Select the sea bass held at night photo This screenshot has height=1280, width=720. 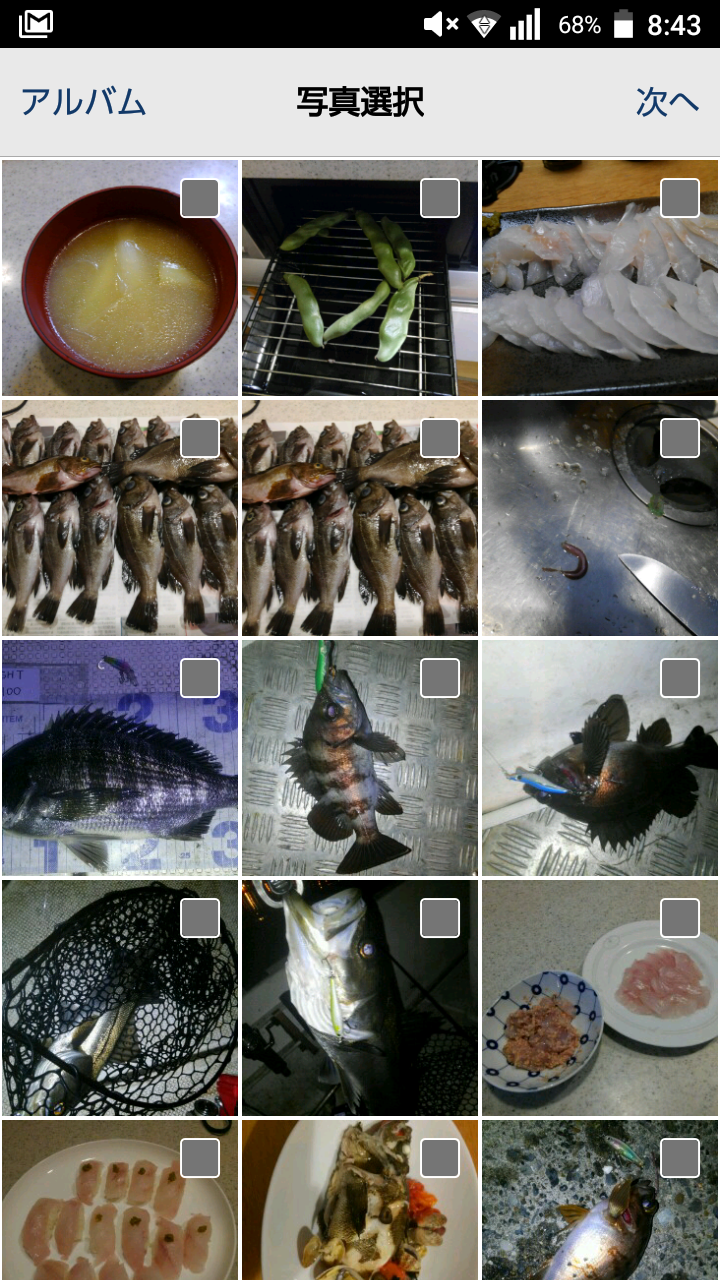(360, 998)
